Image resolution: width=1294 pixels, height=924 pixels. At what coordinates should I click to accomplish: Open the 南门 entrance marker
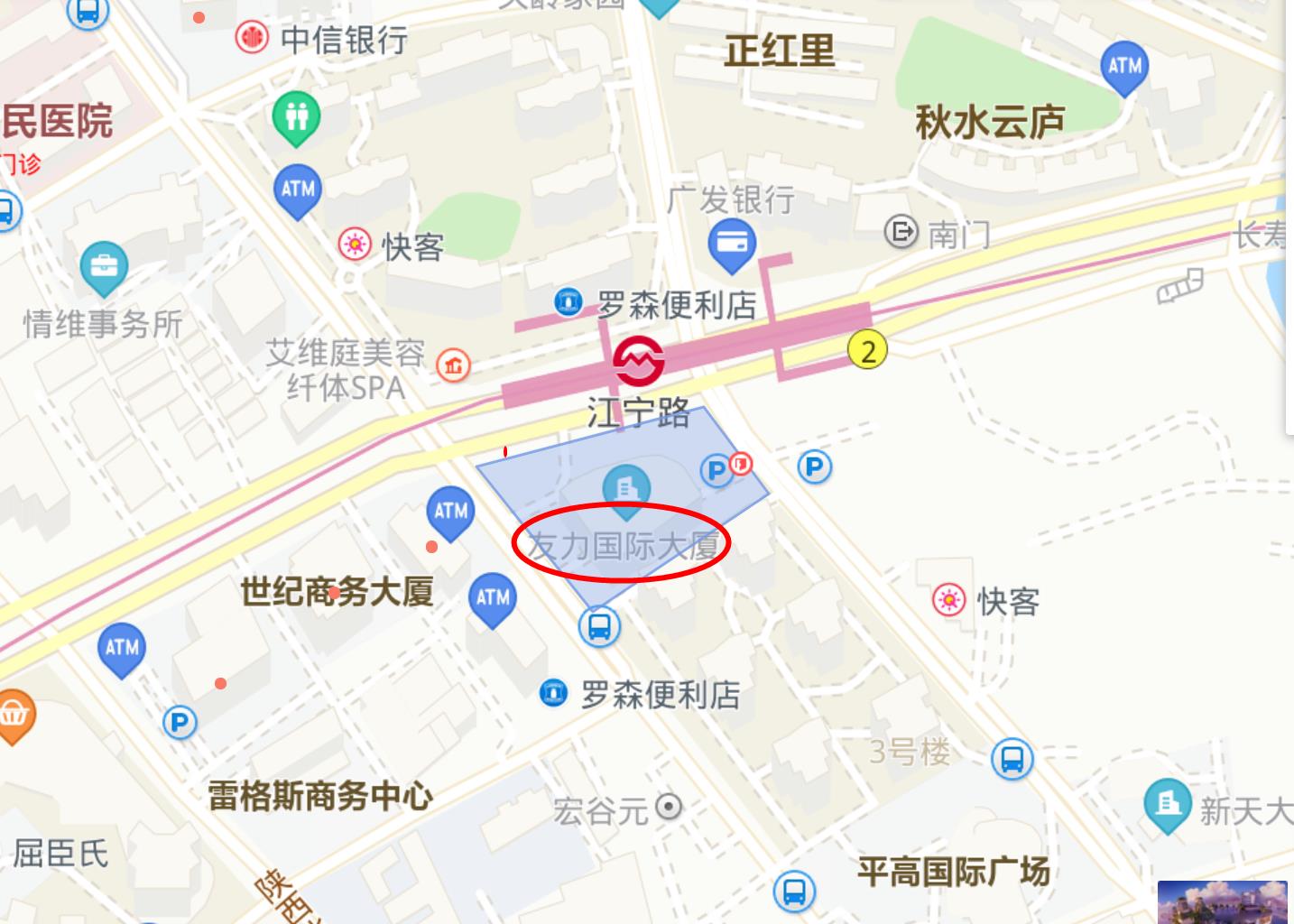(901, 233)
